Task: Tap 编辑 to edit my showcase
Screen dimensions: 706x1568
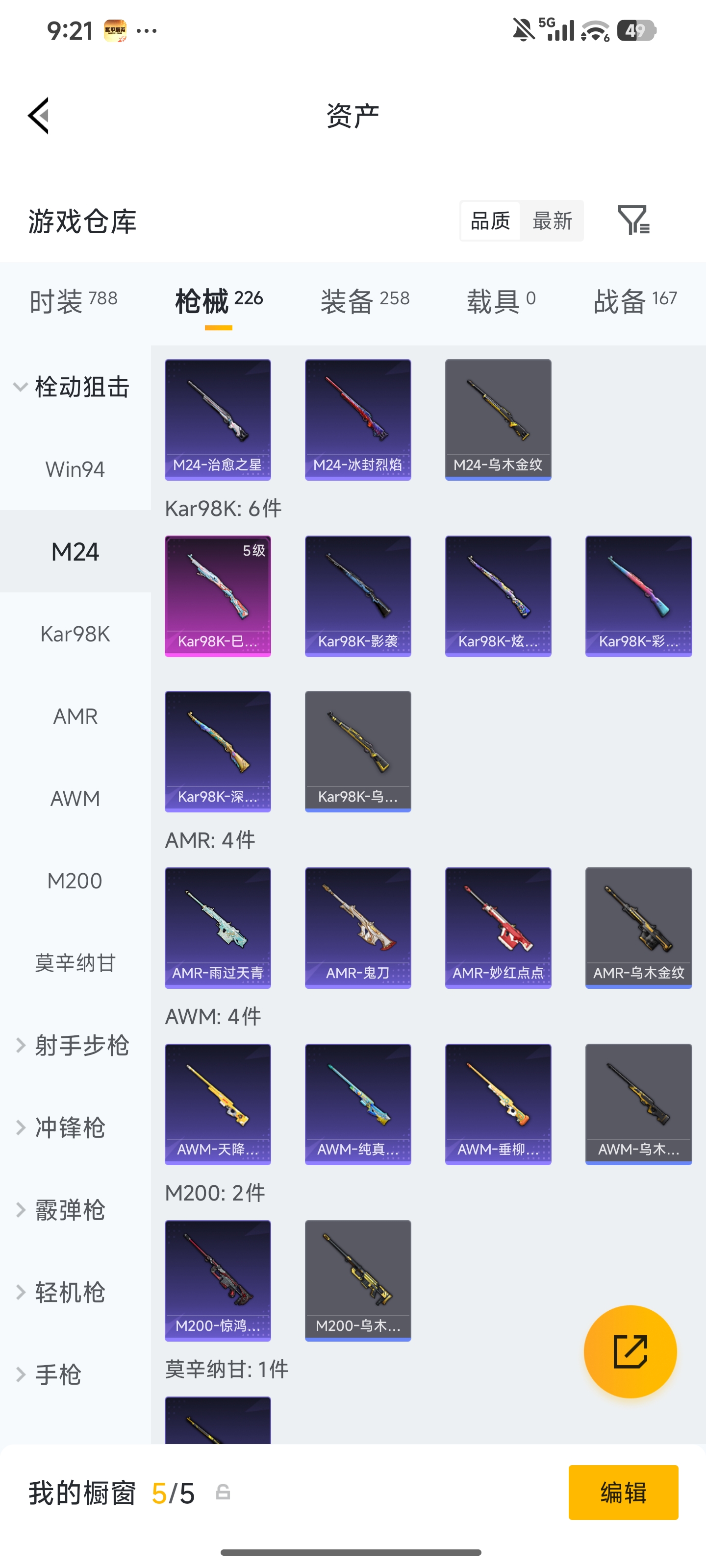Action: pyautogui.click(x=623, y=1493)
